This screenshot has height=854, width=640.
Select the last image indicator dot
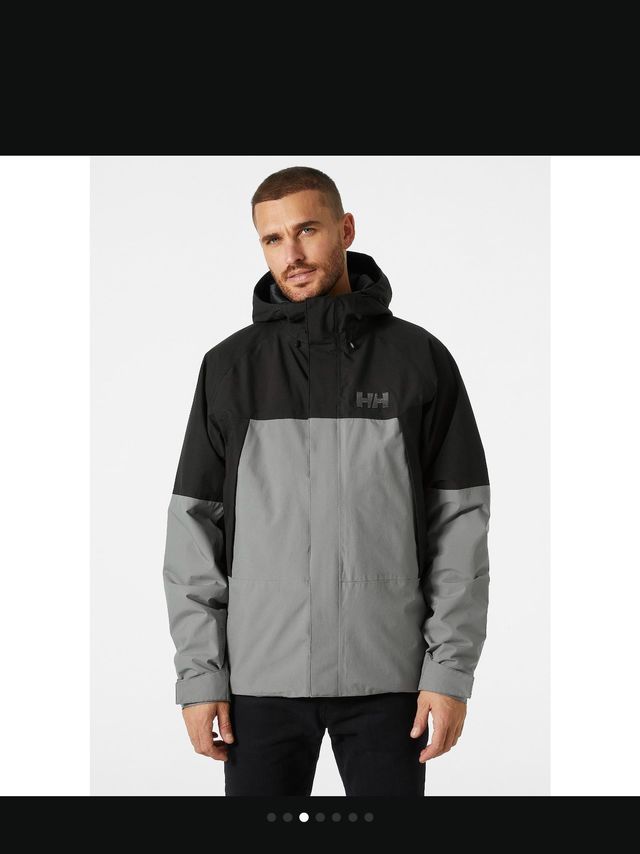(x=369, y=817)
